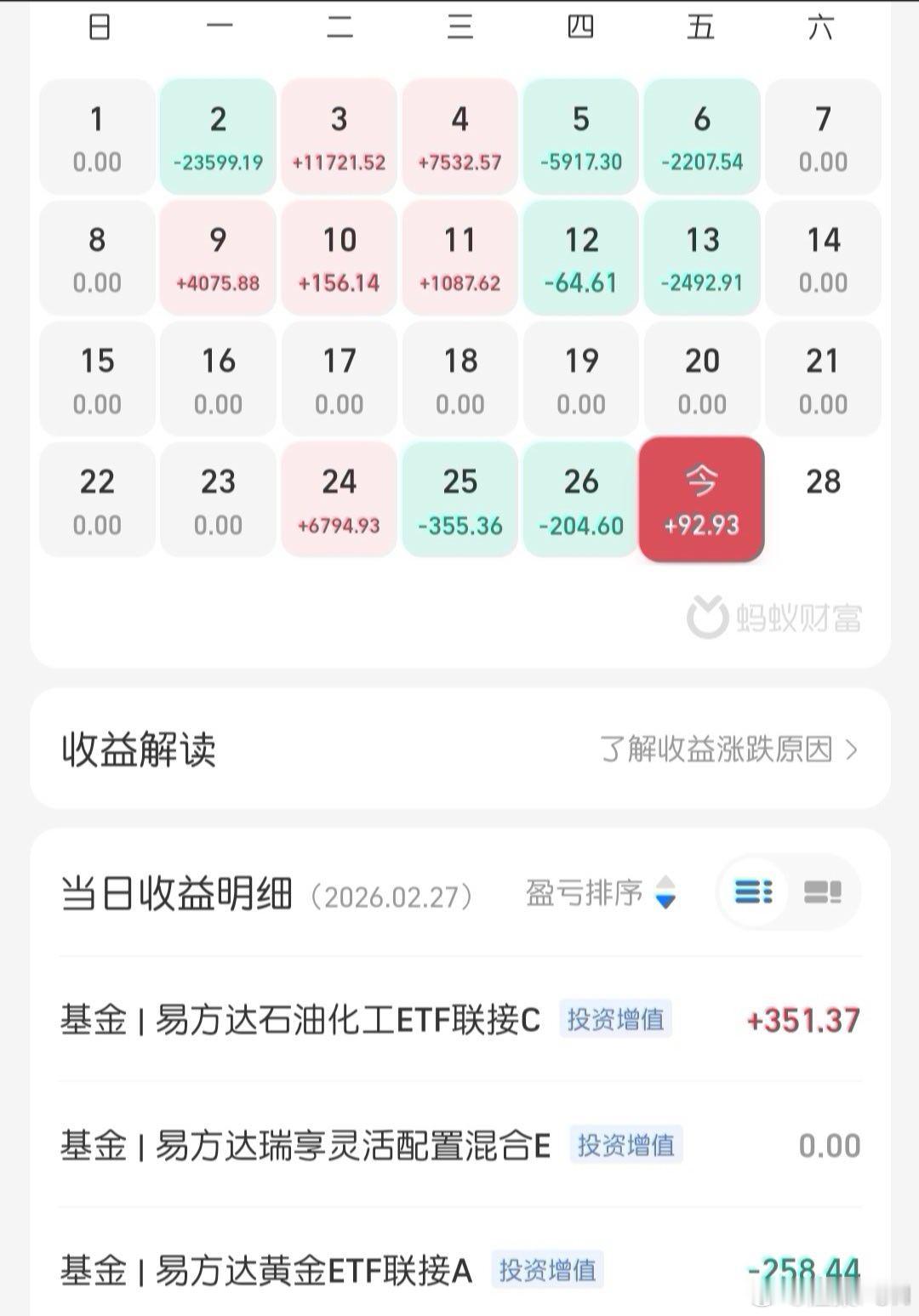
Task: Select February 24 on the earnings calendar
Action: (339, 500)
